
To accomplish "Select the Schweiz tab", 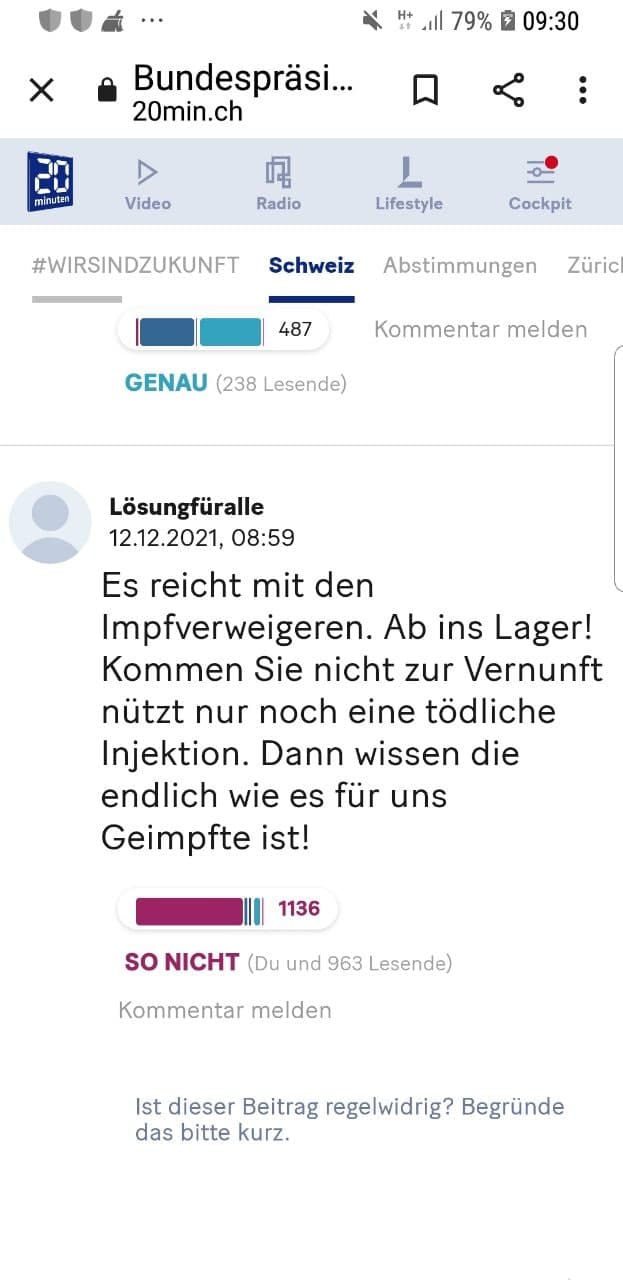I will tap(311, 266).
